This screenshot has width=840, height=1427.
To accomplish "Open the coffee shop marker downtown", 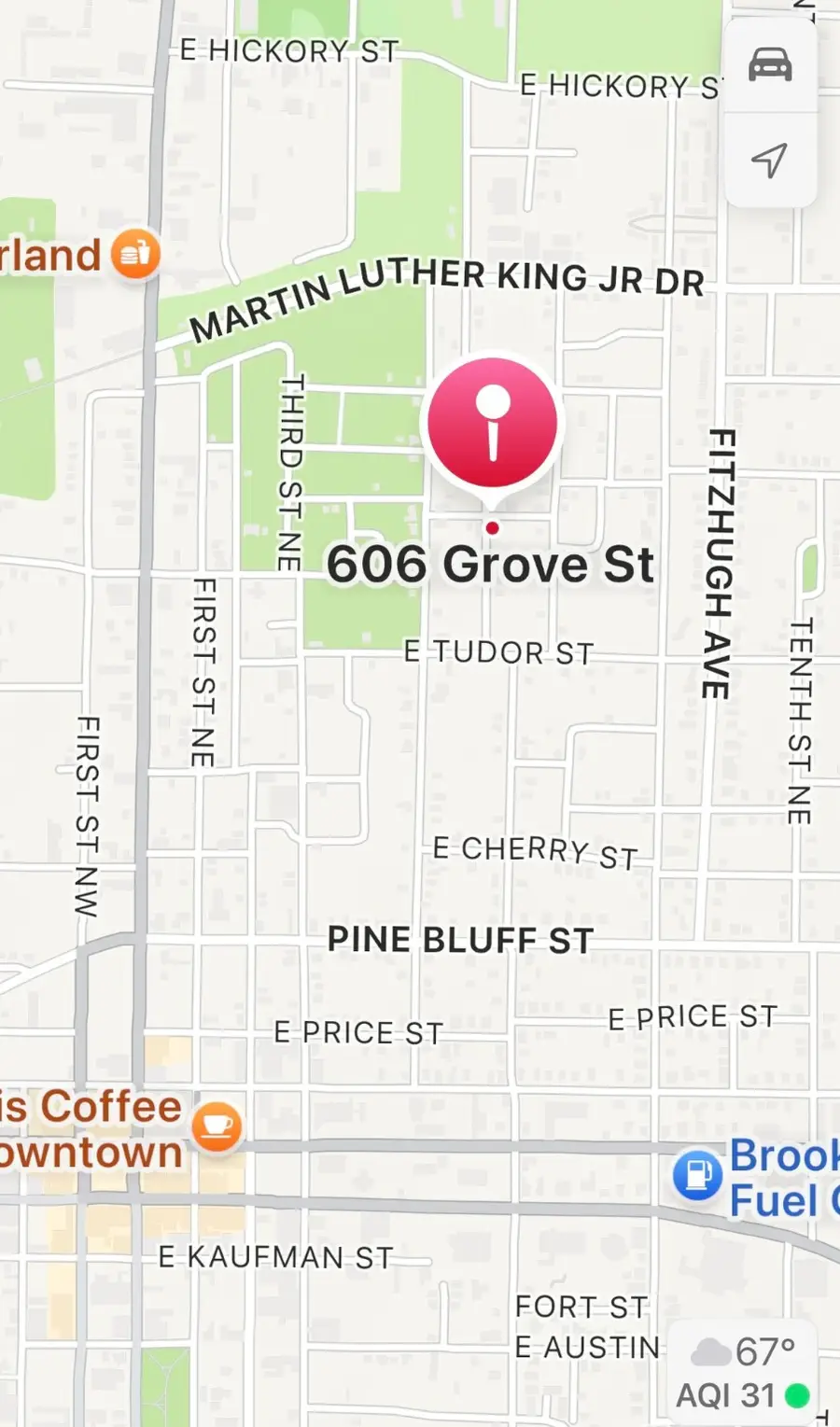I will tap(217, 1125).
